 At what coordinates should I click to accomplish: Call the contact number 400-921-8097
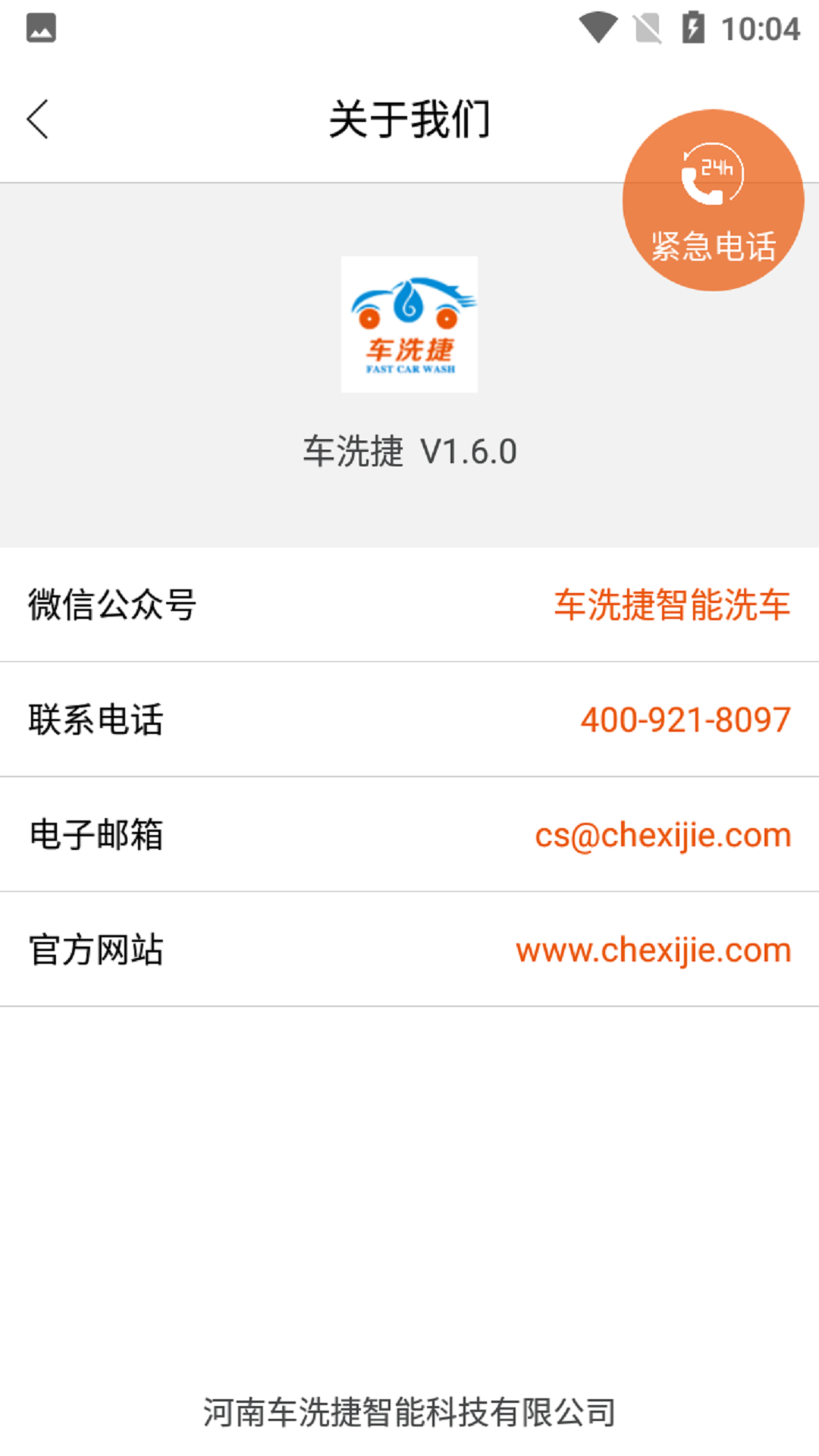click(686, 720)
